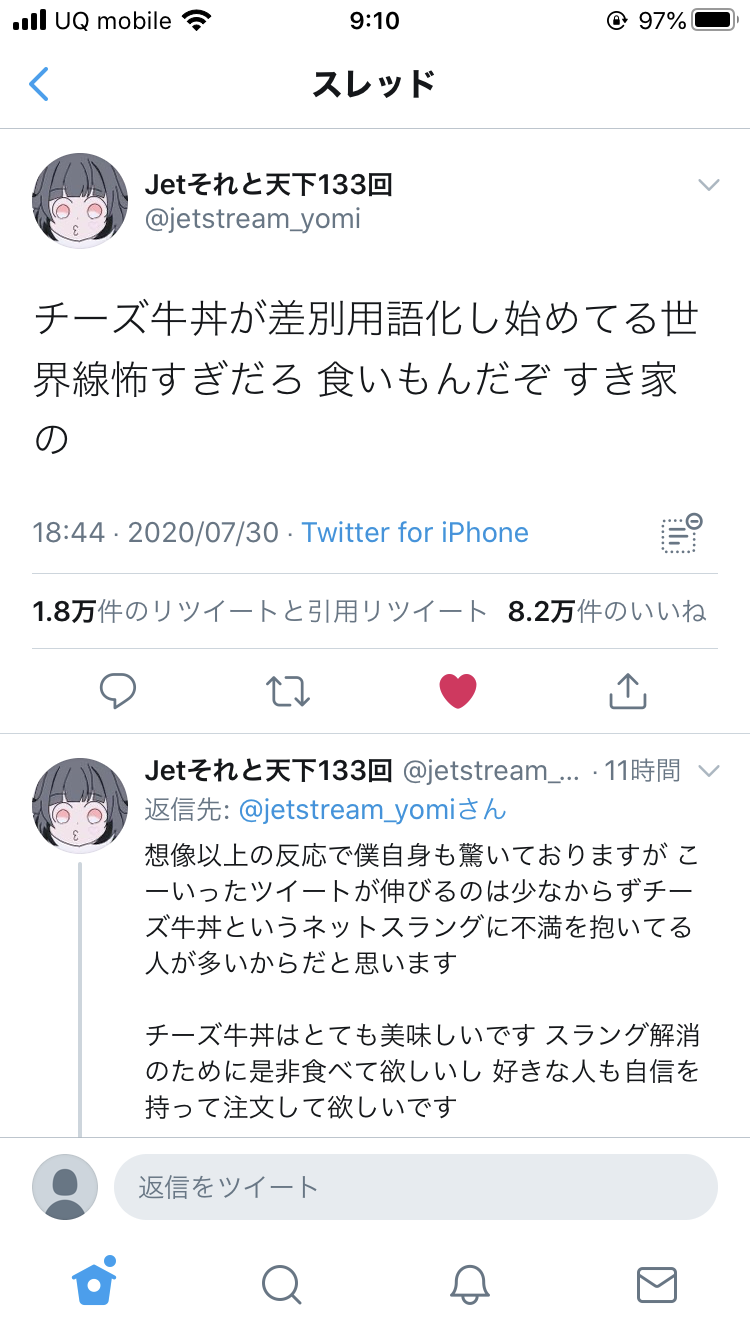Image resolution: width=750 pixels, height=1334 pixels.
Task: Tap the 返信をツイート reply field
Action: point(415,1187)
